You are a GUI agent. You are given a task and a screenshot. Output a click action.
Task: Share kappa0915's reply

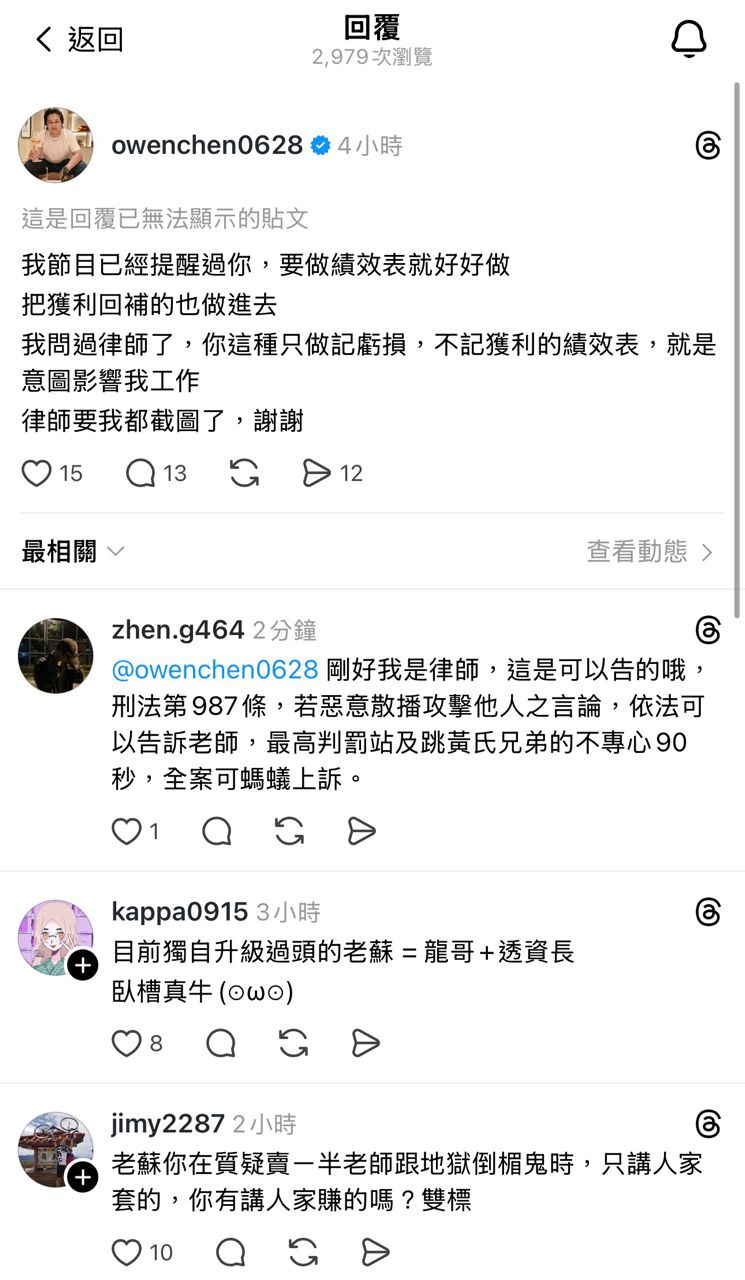pyautogui.click(x=367, y=1044)
